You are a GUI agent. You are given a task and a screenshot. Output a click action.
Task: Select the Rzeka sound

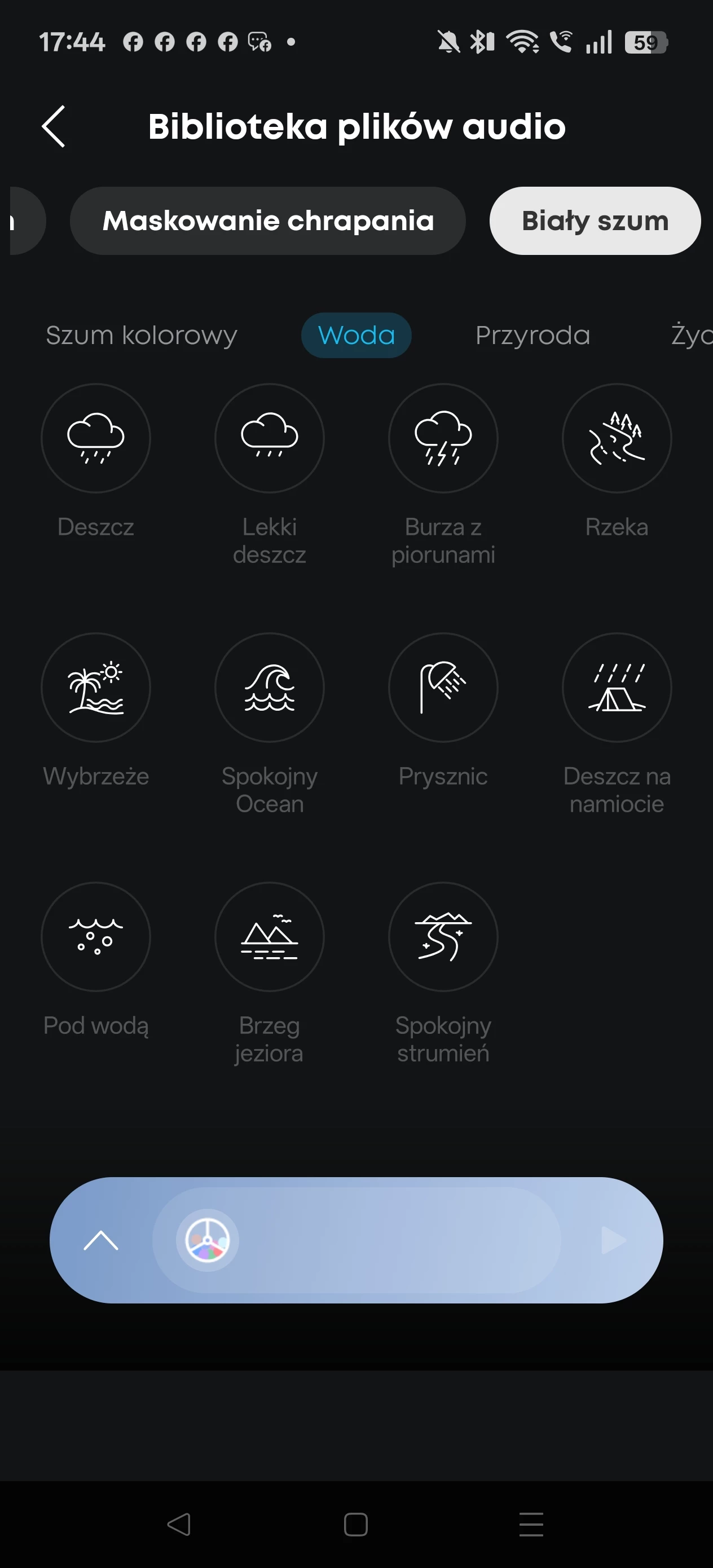[x=616, y=438]
